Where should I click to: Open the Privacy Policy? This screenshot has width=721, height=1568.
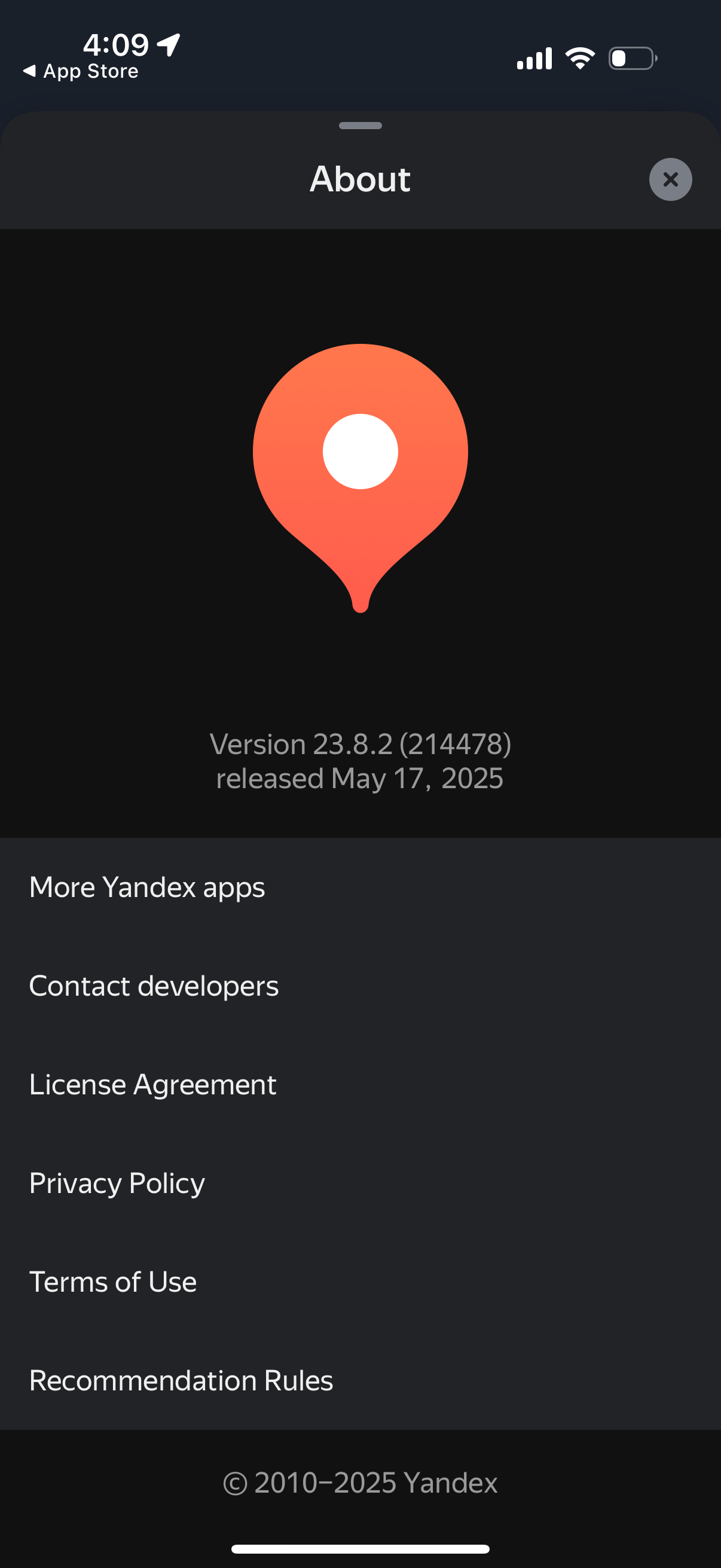point(116,1183)
